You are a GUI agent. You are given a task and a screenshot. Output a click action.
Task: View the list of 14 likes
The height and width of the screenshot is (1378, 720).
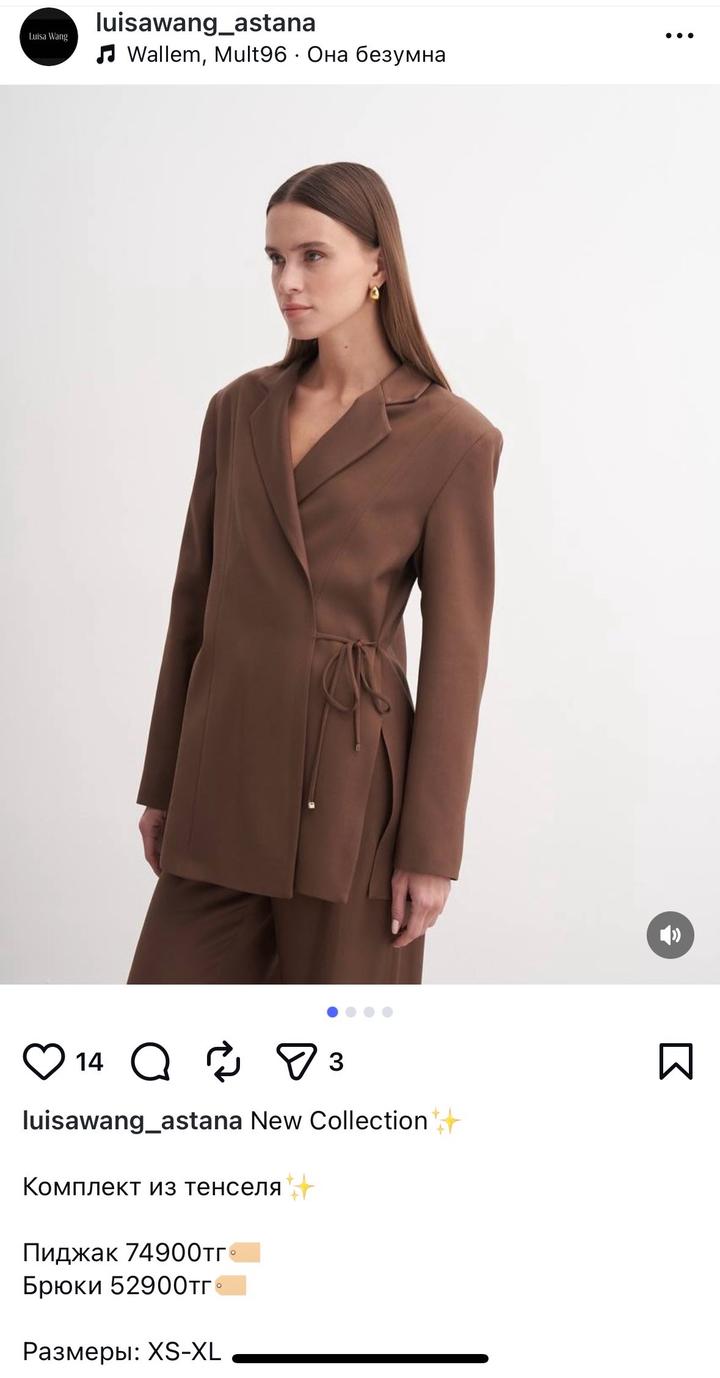coord(90,1062)
